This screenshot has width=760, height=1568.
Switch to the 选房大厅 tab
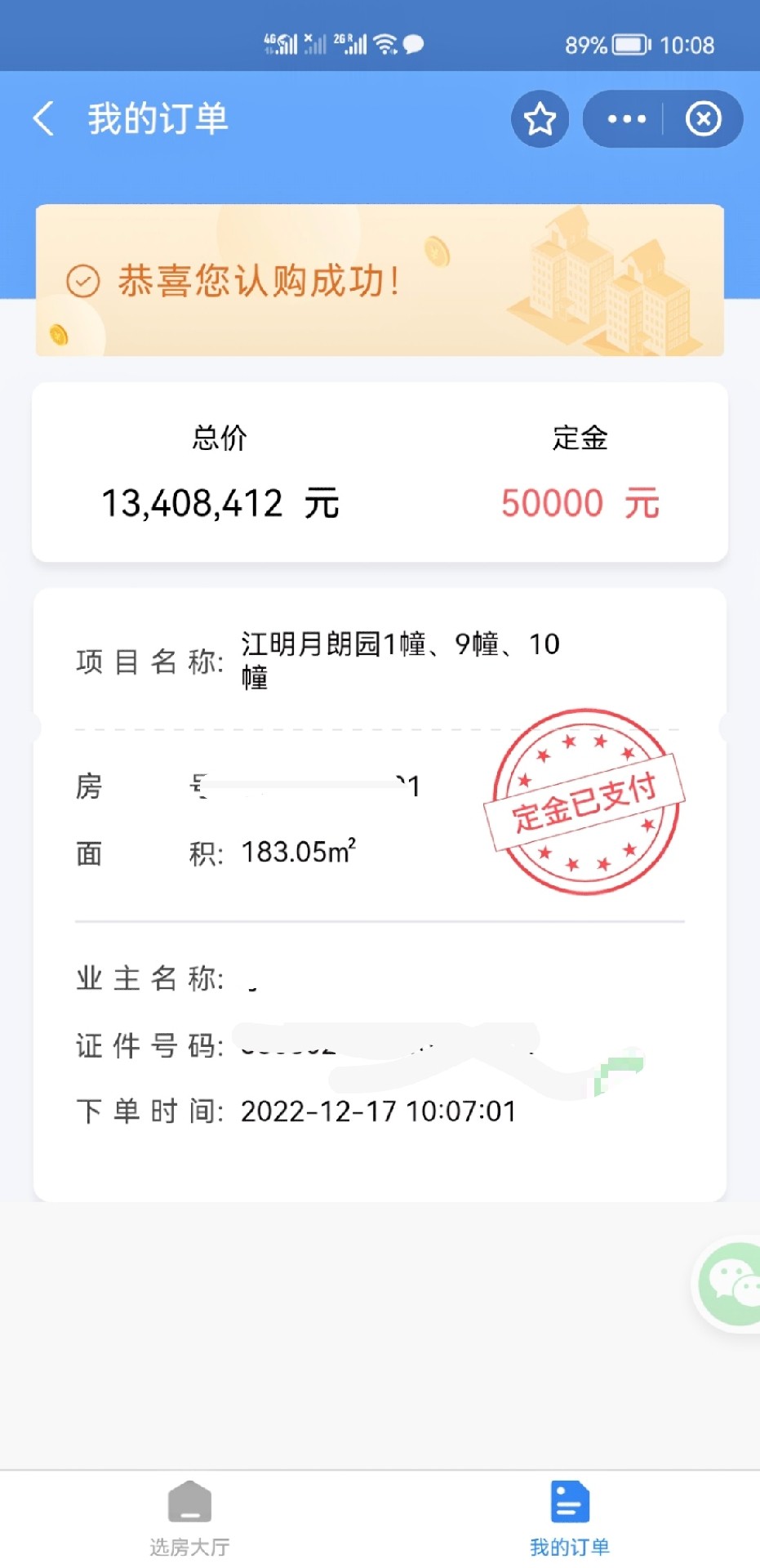(x=189, y=1519)
